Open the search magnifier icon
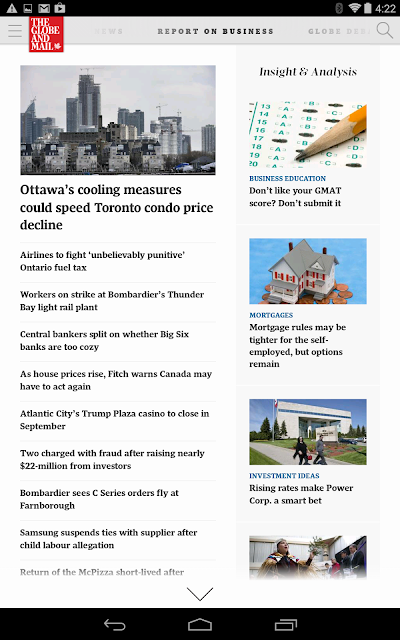Image resolution: width=400 pixels, height=640 pixels. pos(384,31)
